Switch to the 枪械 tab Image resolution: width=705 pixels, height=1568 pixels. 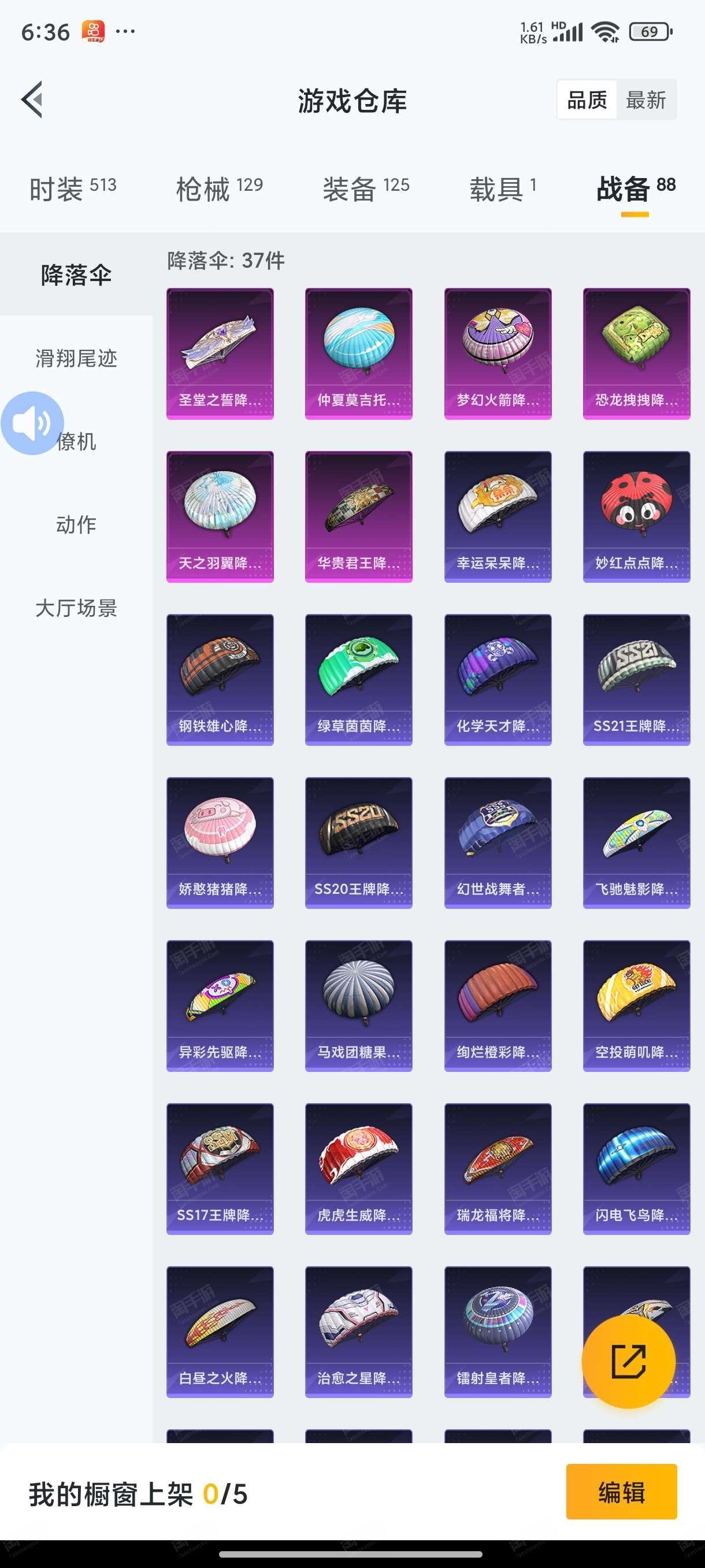pyautogui.click(x=220, y=188)
